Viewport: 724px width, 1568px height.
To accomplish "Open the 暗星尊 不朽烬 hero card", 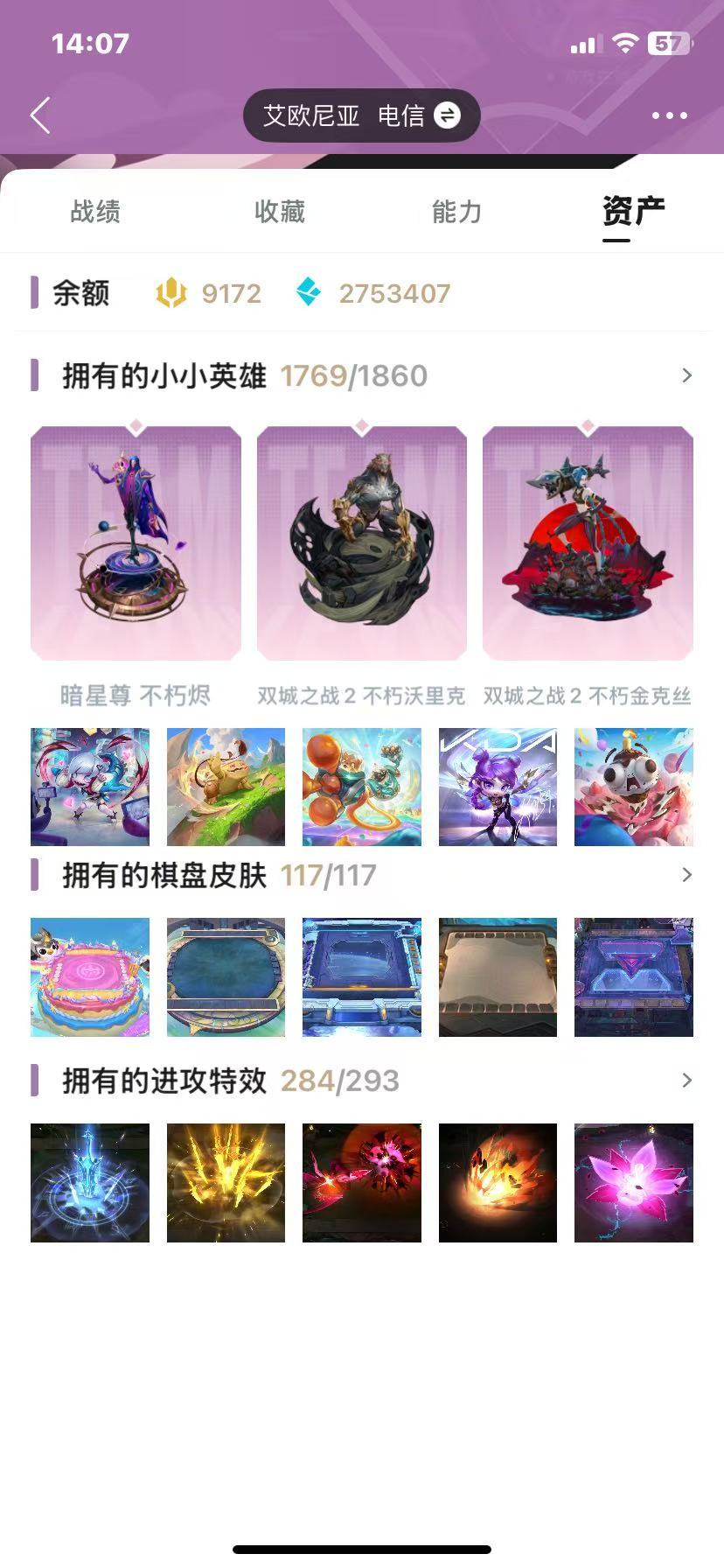I will click(136, 543).
